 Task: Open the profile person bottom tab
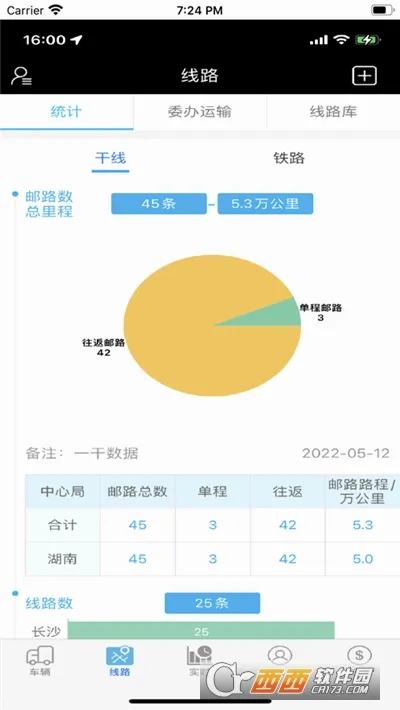280,655
